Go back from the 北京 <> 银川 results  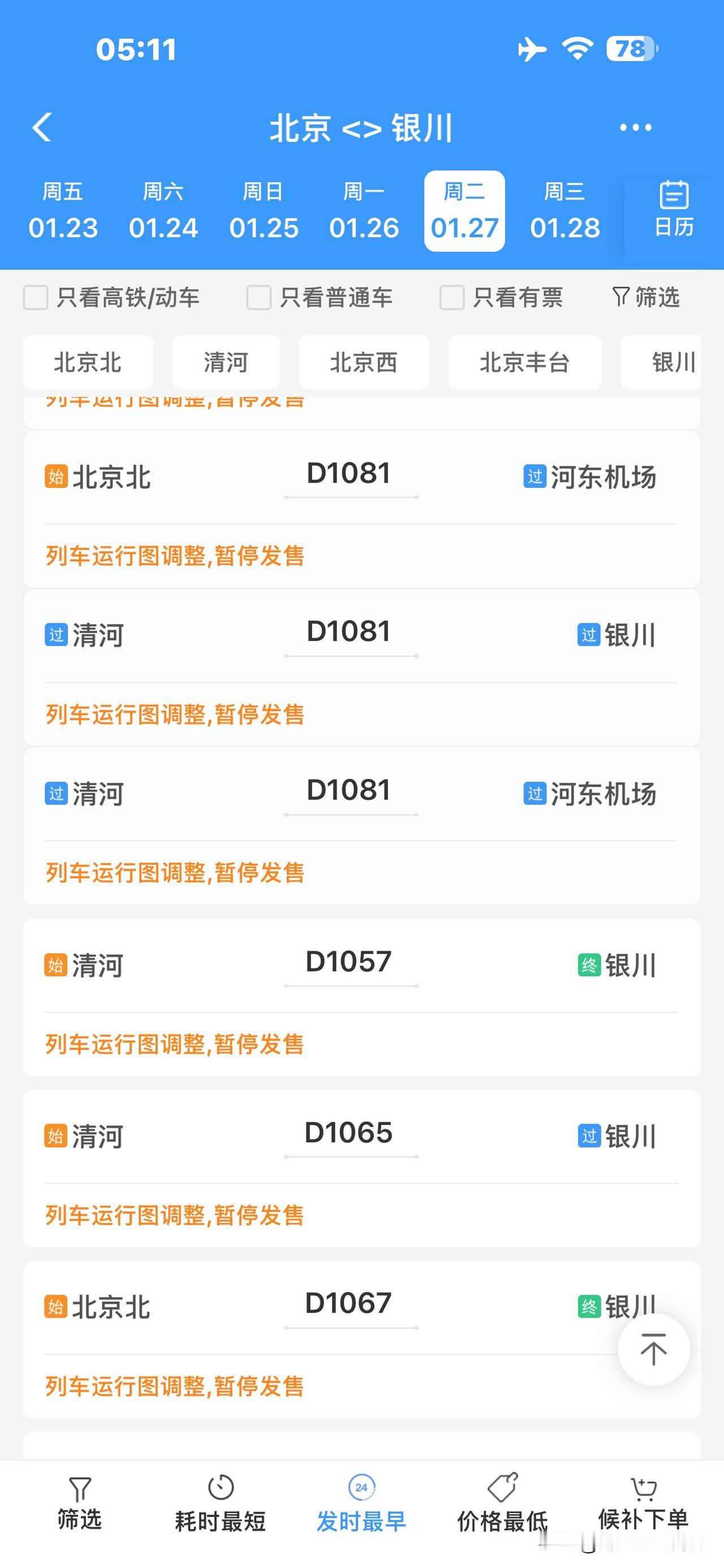(x=41, y=128)
